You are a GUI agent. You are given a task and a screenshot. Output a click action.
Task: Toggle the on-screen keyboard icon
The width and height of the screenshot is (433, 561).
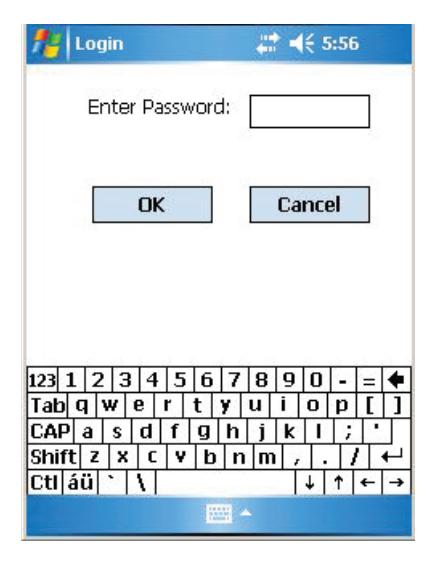(219, 513)
